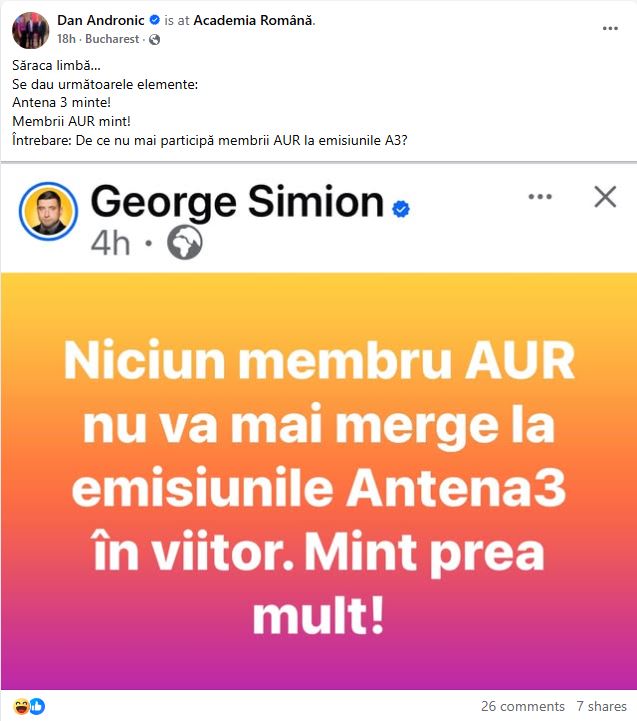View the post's 18h timestamp link
Image resolution: width=637 pixels, height=721 pixels.
(x=66, y=40)
